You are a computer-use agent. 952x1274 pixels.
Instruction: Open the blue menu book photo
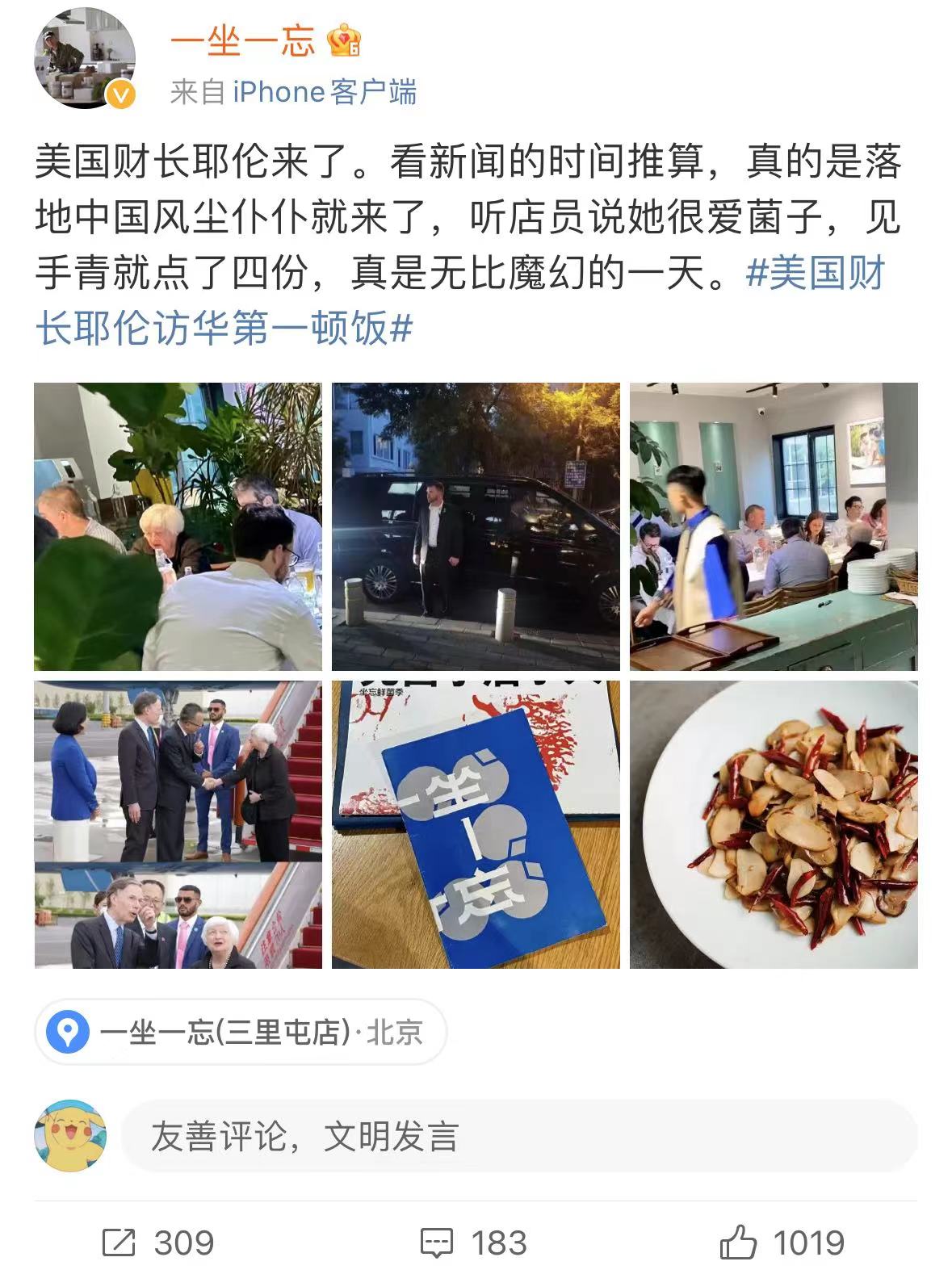click(476, 828)
